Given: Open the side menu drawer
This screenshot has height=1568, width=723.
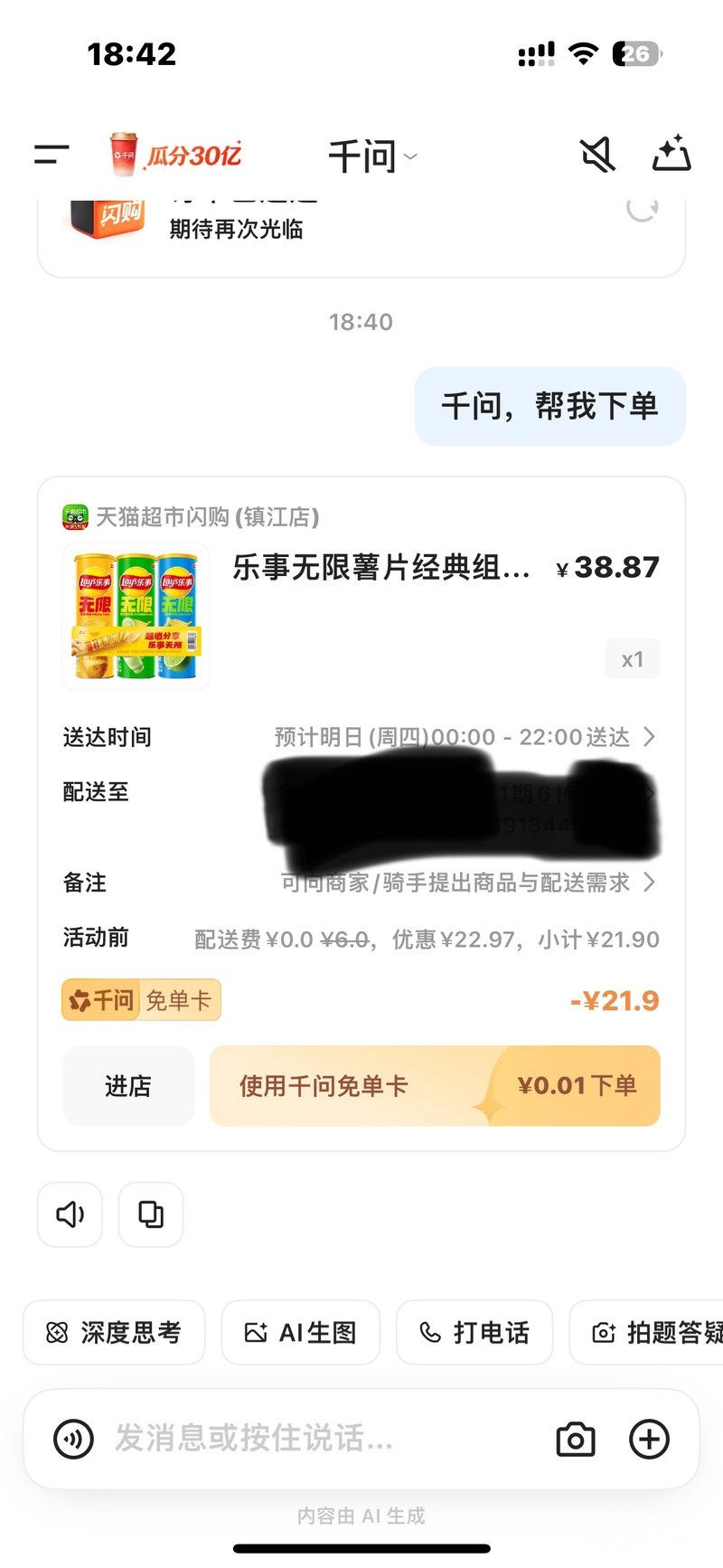Looking at the screenshot, I should click(52, 156).
